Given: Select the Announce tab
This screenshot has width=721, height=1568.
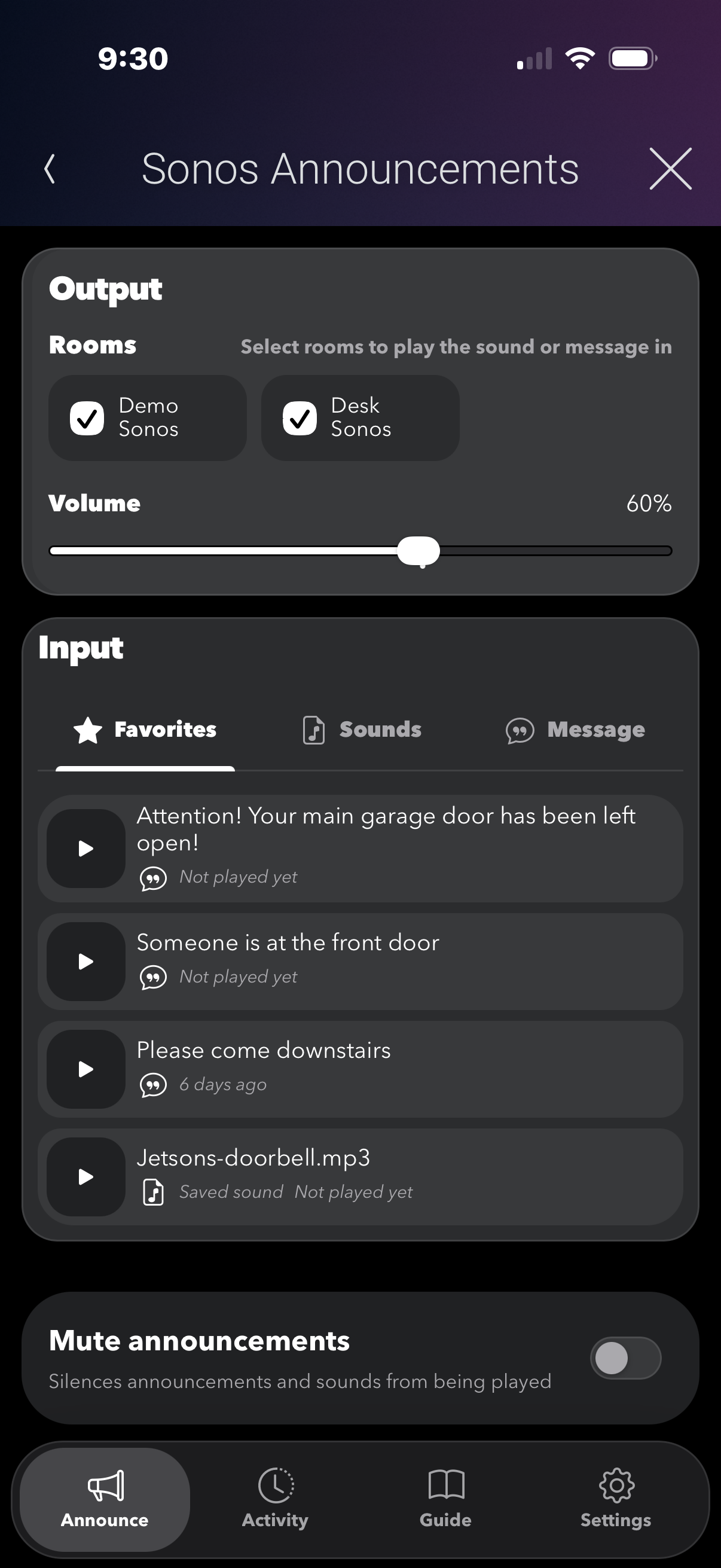Looking at the screenshot, I should coord(105,1499).
